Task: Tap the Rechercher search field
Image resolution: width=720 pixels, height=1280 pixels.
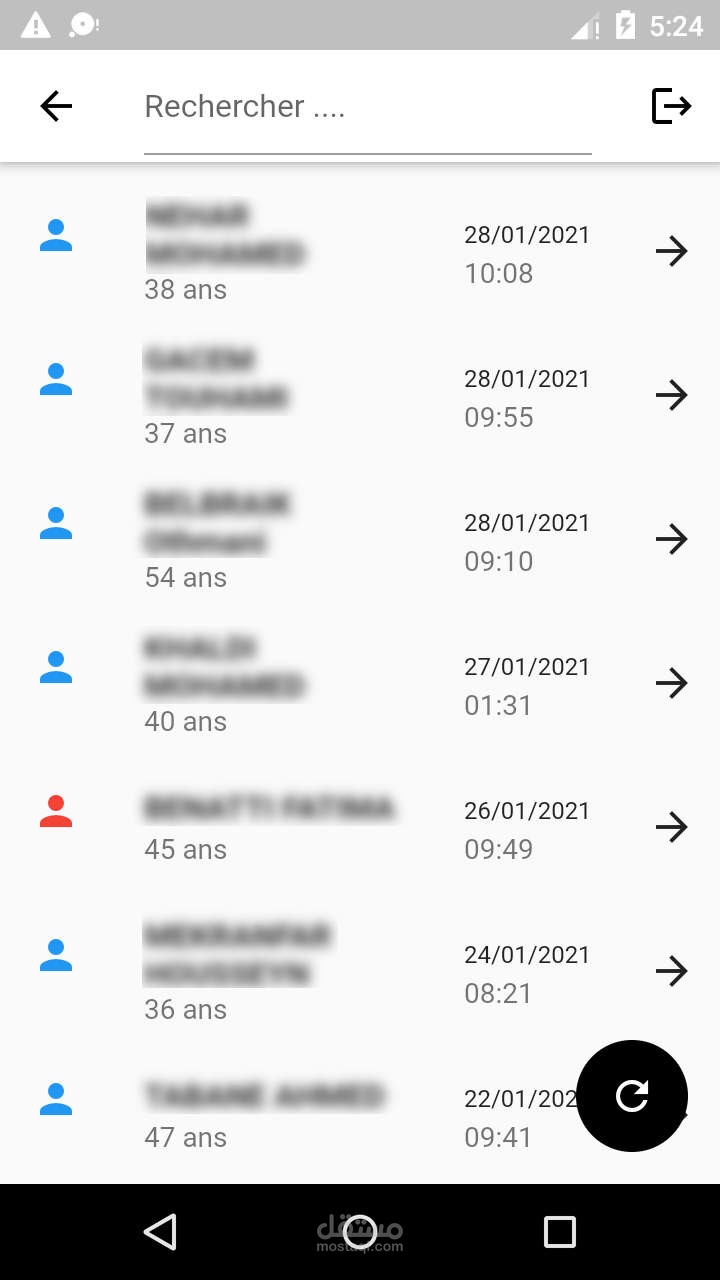Action: 367,107
